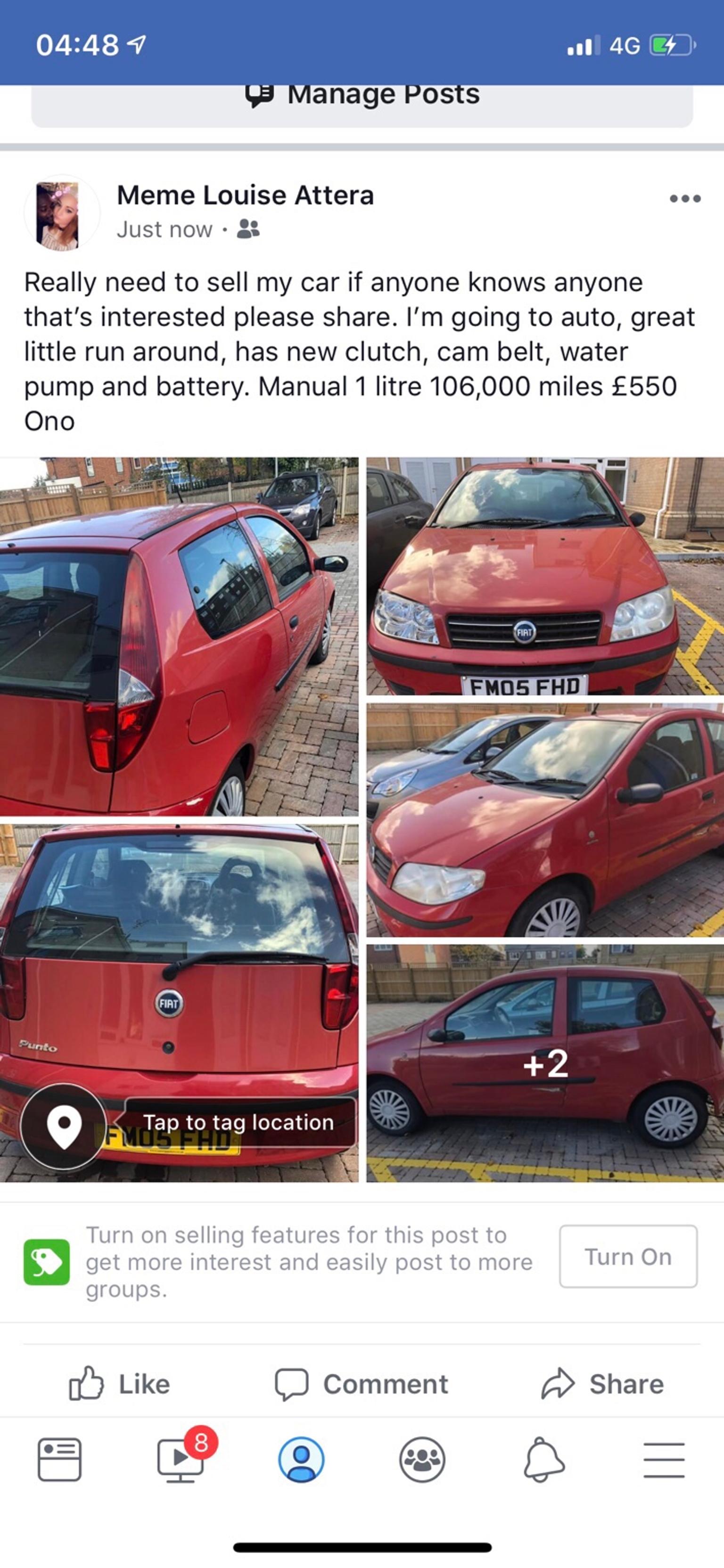This screenshot has width=724, height=1568.
Task: Open the hamburger menu tab
Action: [664, 1459]
